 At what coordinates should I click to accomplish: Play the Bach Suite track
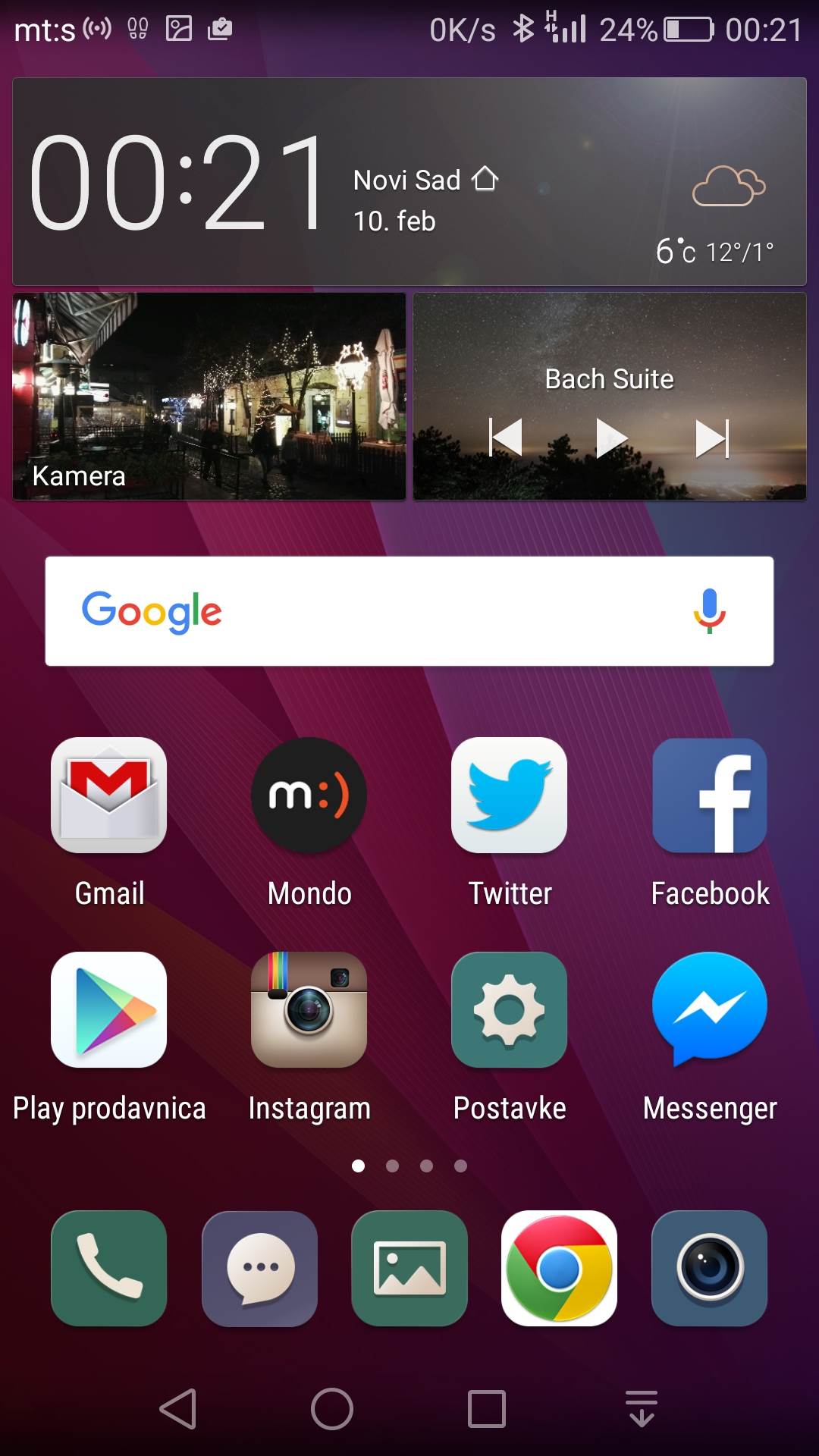611,438
